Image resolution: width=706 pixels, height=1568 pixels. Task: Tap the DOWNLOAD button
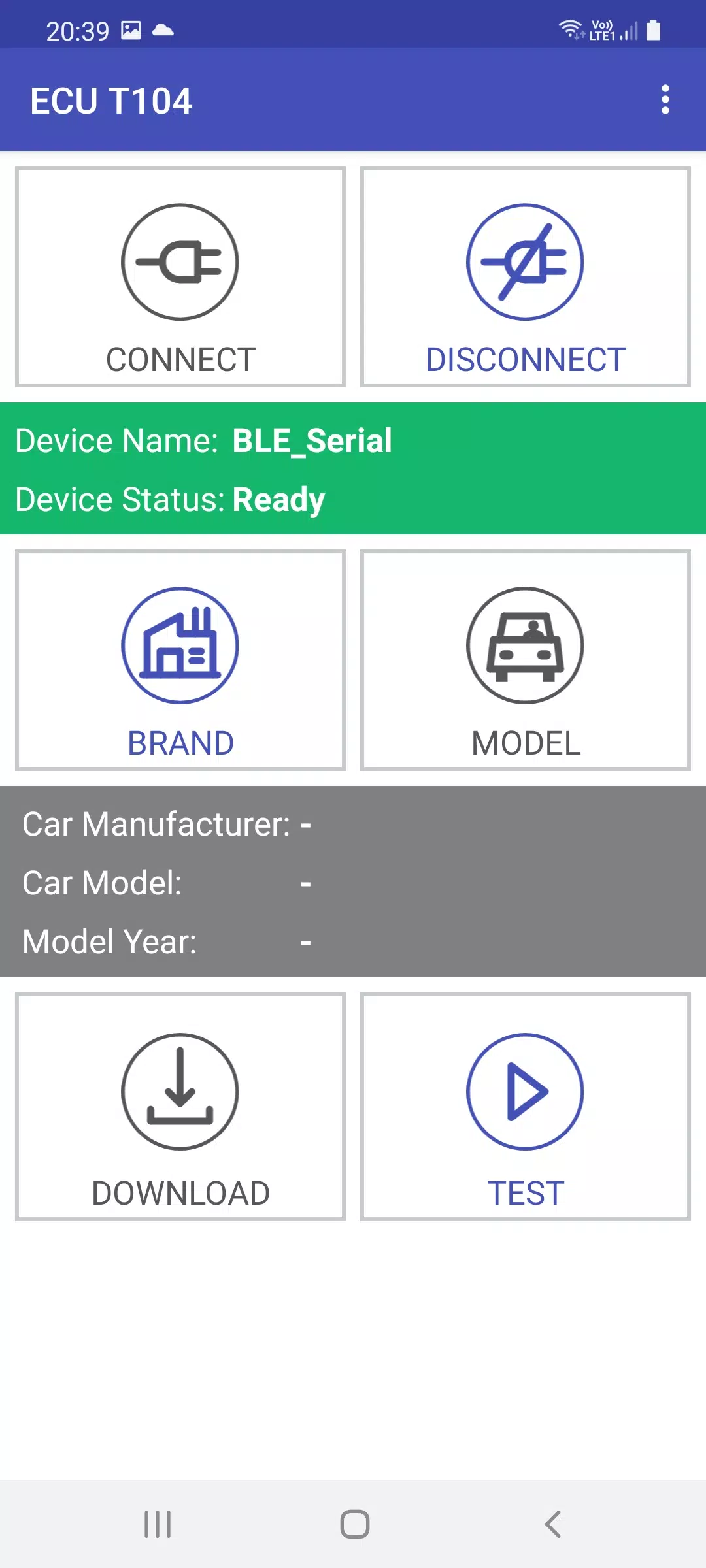(180, 1106)
